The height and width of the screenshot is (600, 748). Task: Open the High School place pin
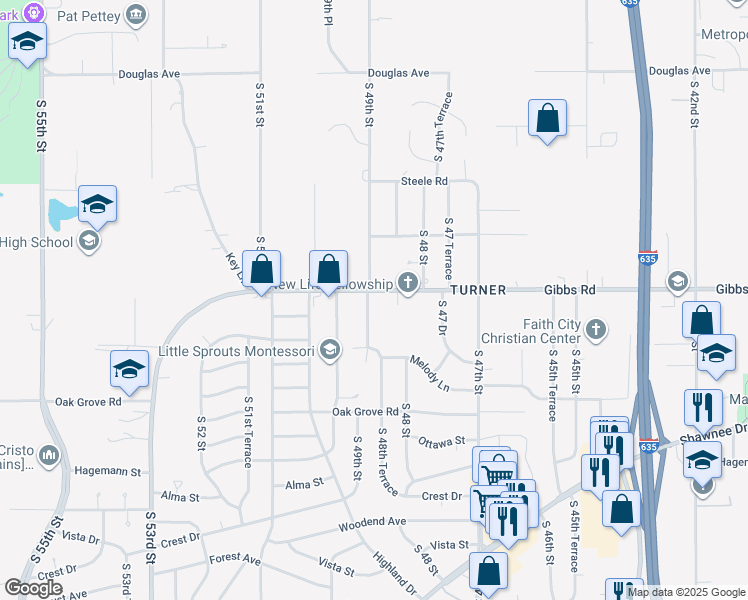[89, 242]
